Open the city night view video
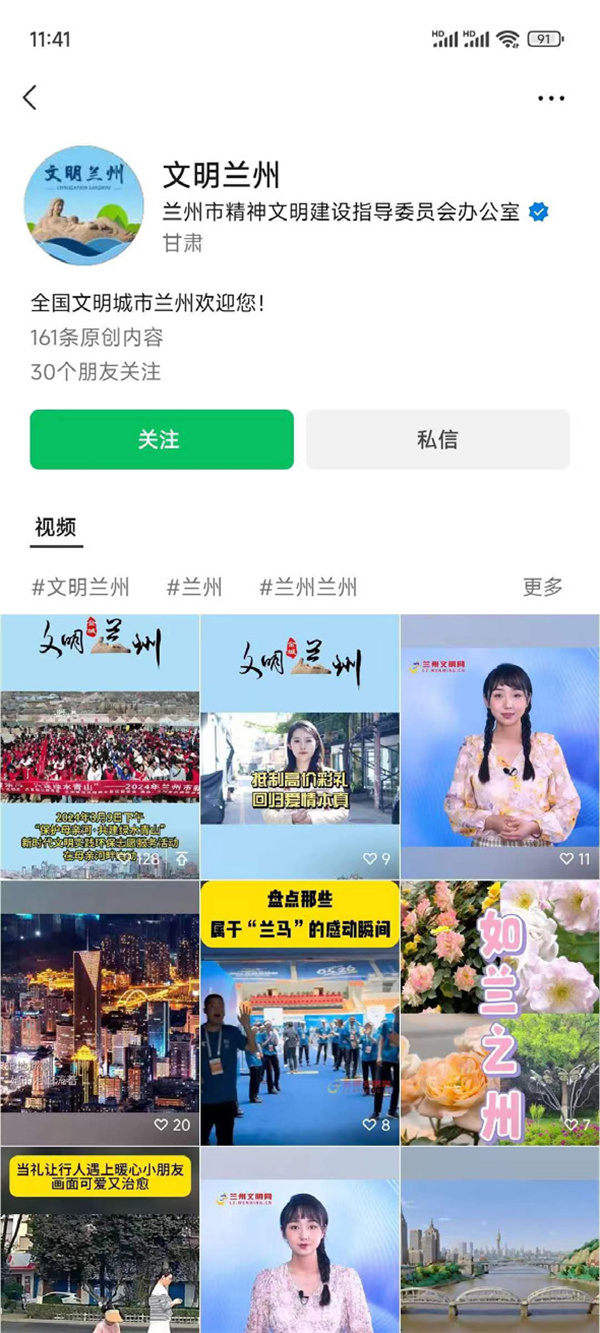 click(x=99, y=1012)
